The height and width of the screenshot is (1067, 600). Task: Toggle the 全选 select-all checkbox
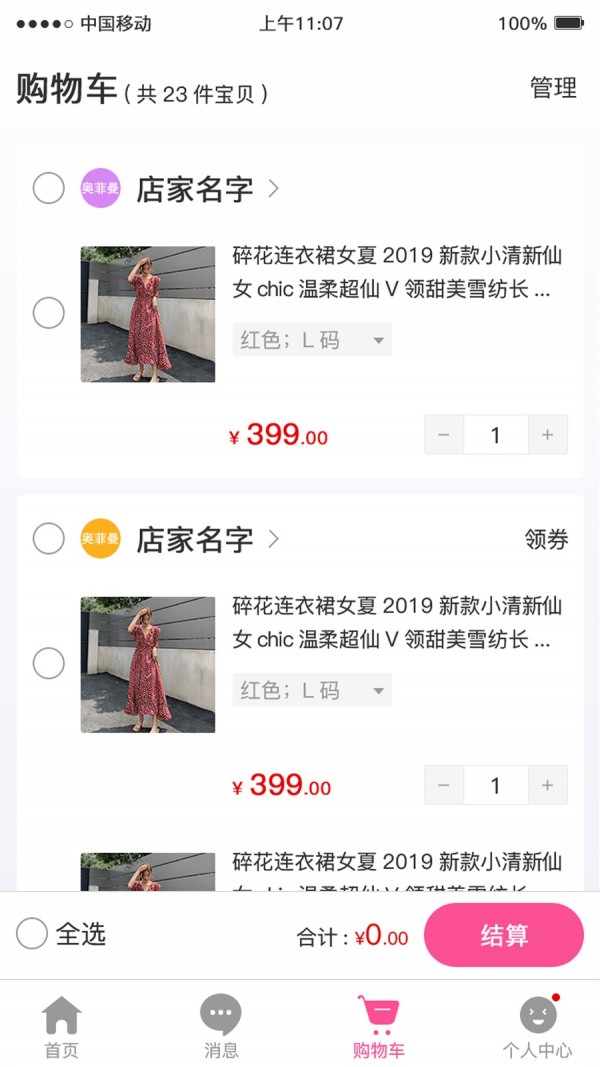[x=32, y=934]
